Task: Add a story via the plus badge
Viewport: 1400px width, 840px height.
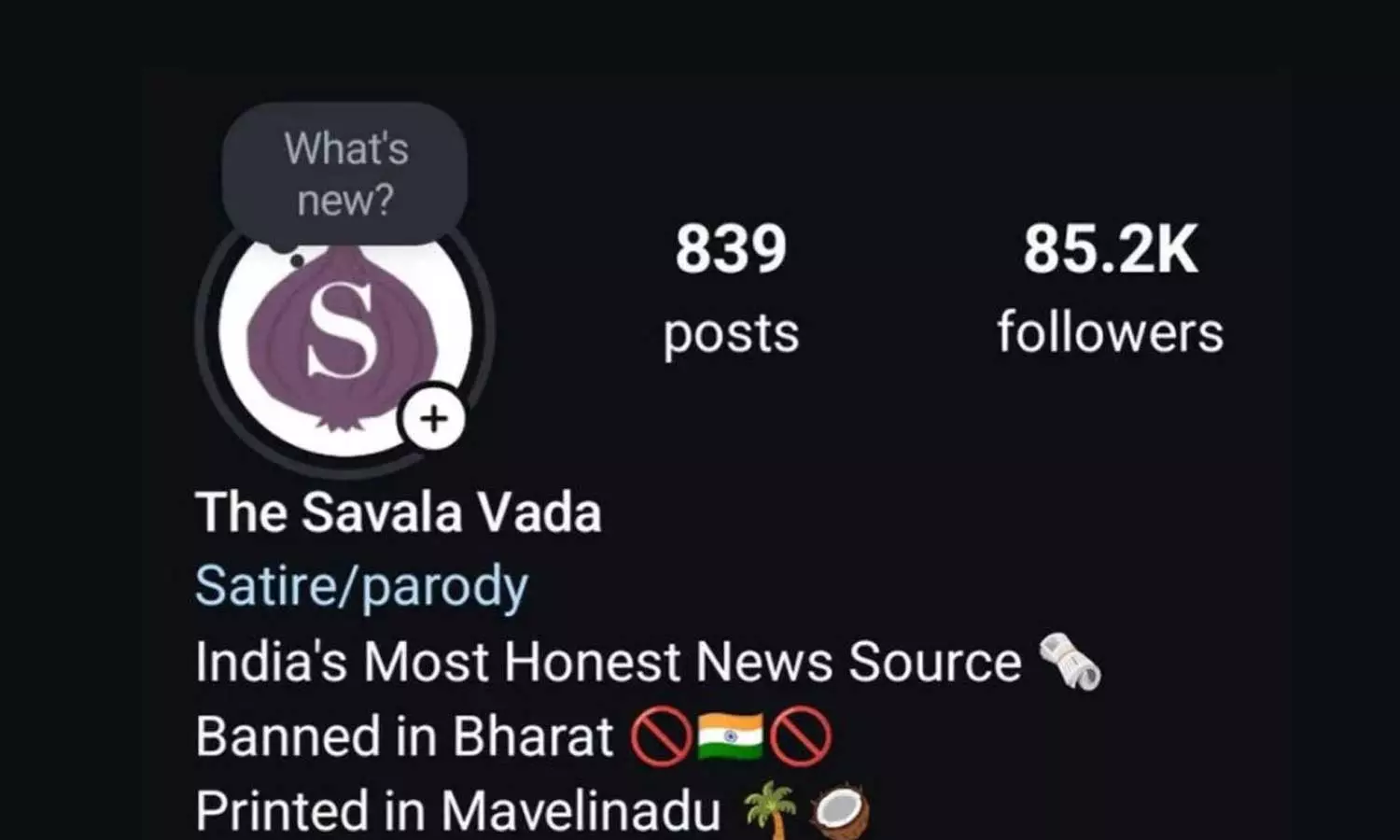Action: click(432, 418)
